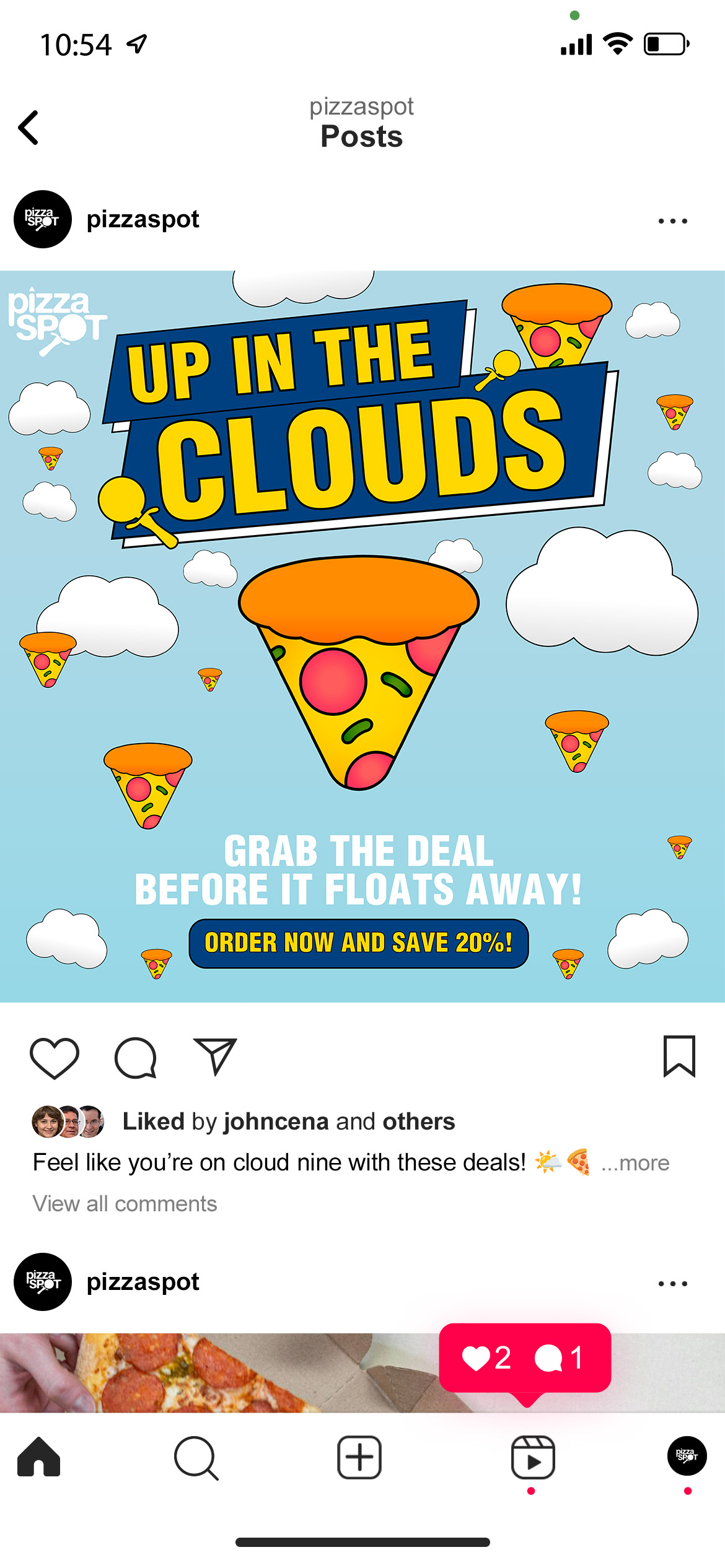Bookmark the Up in the Clouds post
This screenshot has width=725, height=1568.
point(679,1056)
